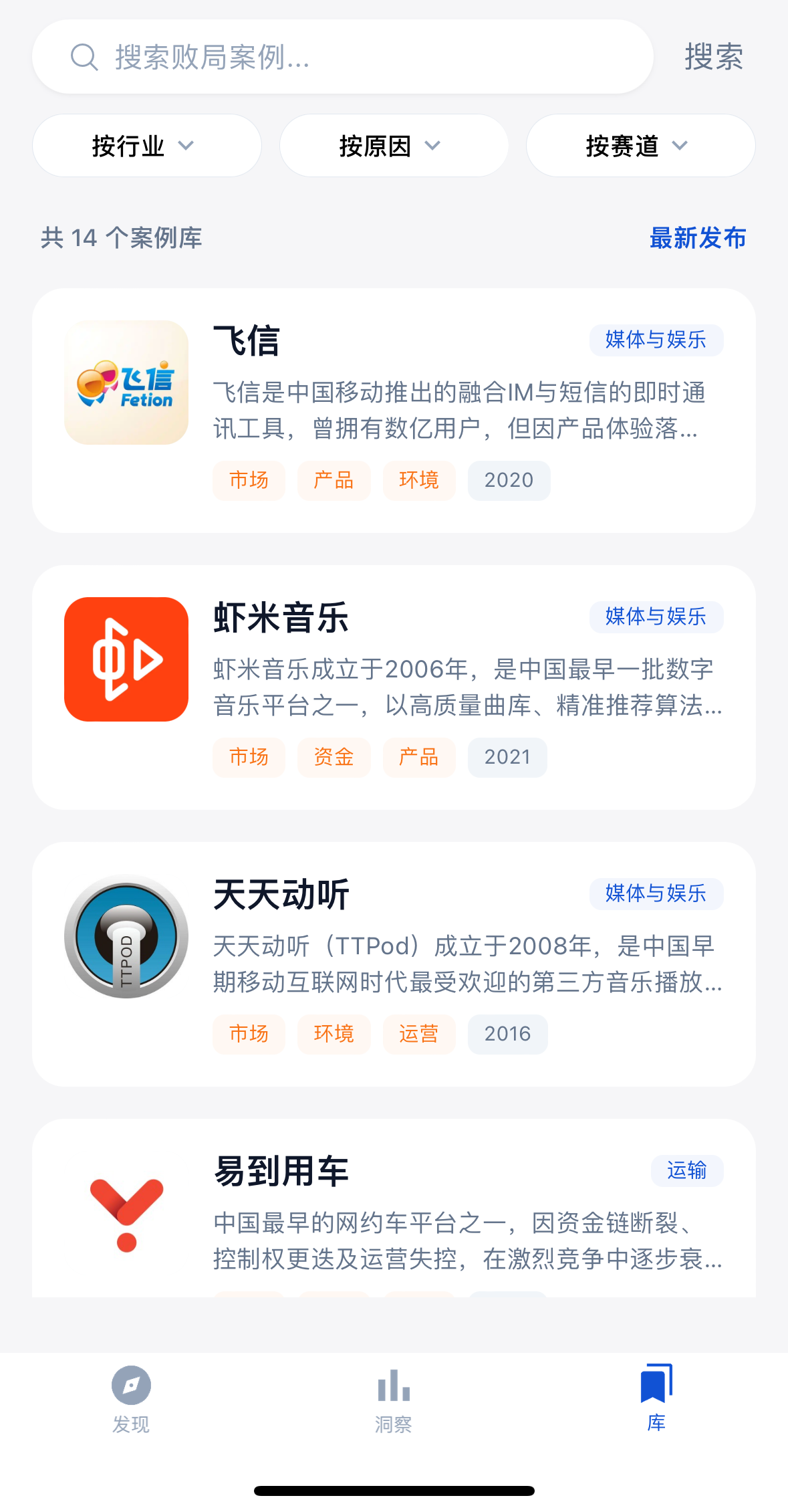Open the 易到用车 case card
Screen dimensions: 788x1512
coord(394,1210)
